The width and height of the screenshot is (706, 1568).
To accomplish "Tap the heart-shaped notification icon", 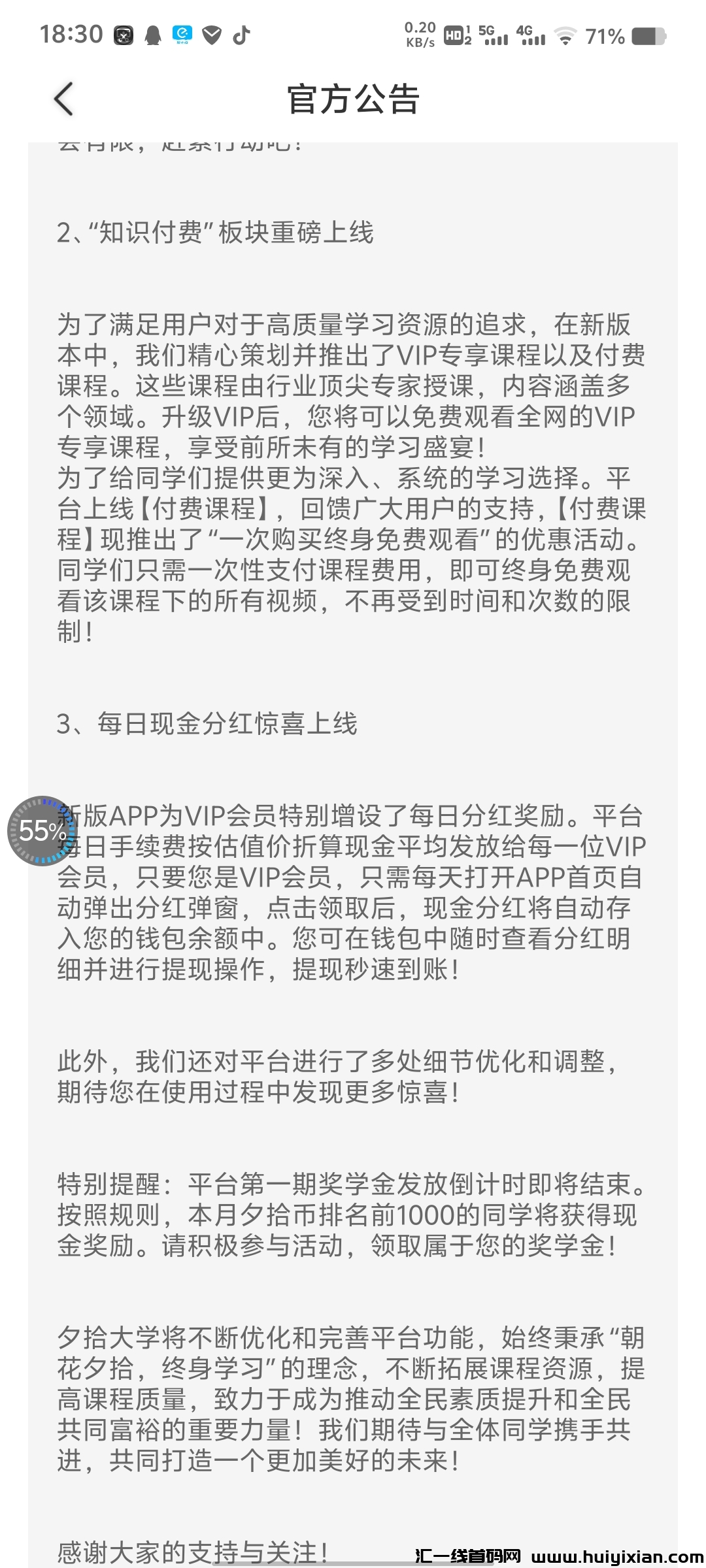I will click(x=212, y=34).
